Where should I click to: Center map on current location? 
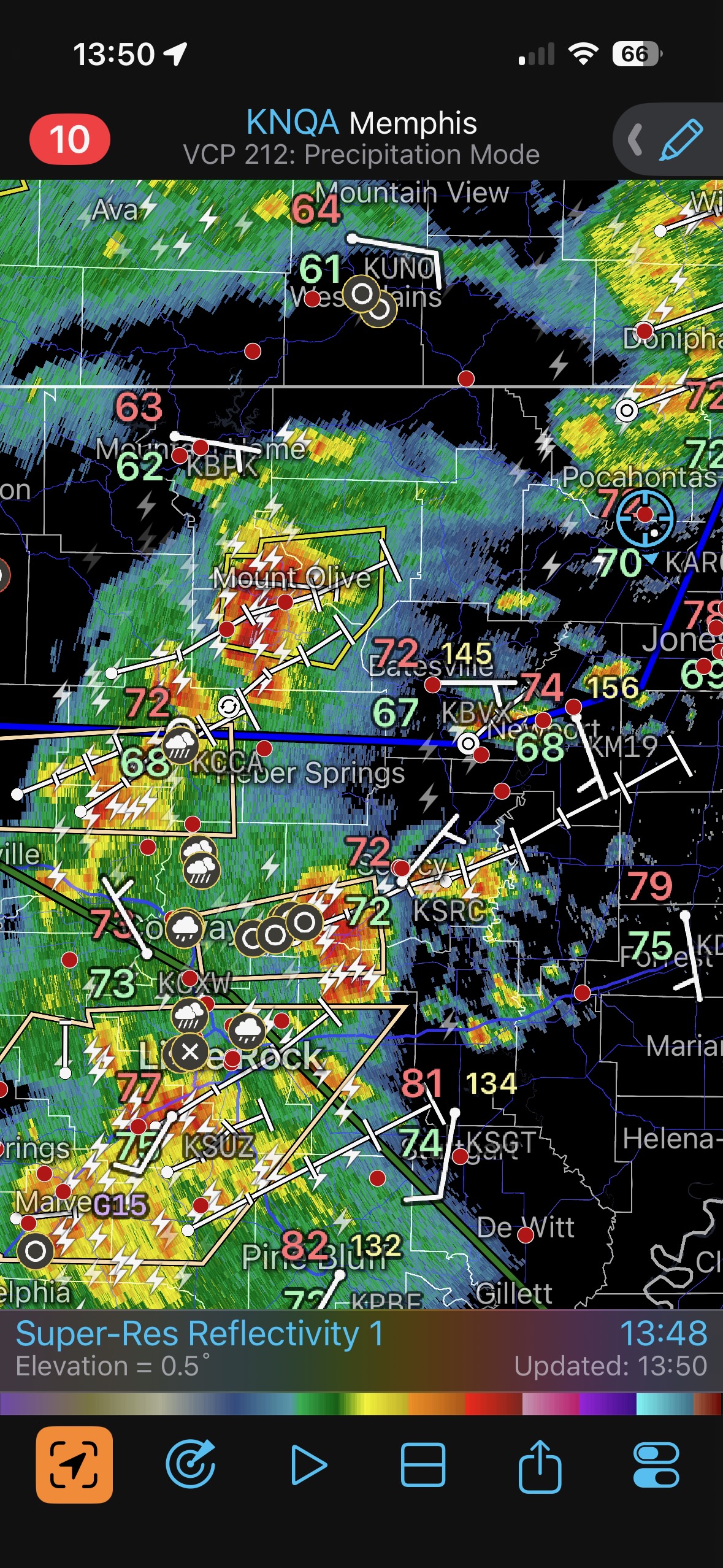74,1465
